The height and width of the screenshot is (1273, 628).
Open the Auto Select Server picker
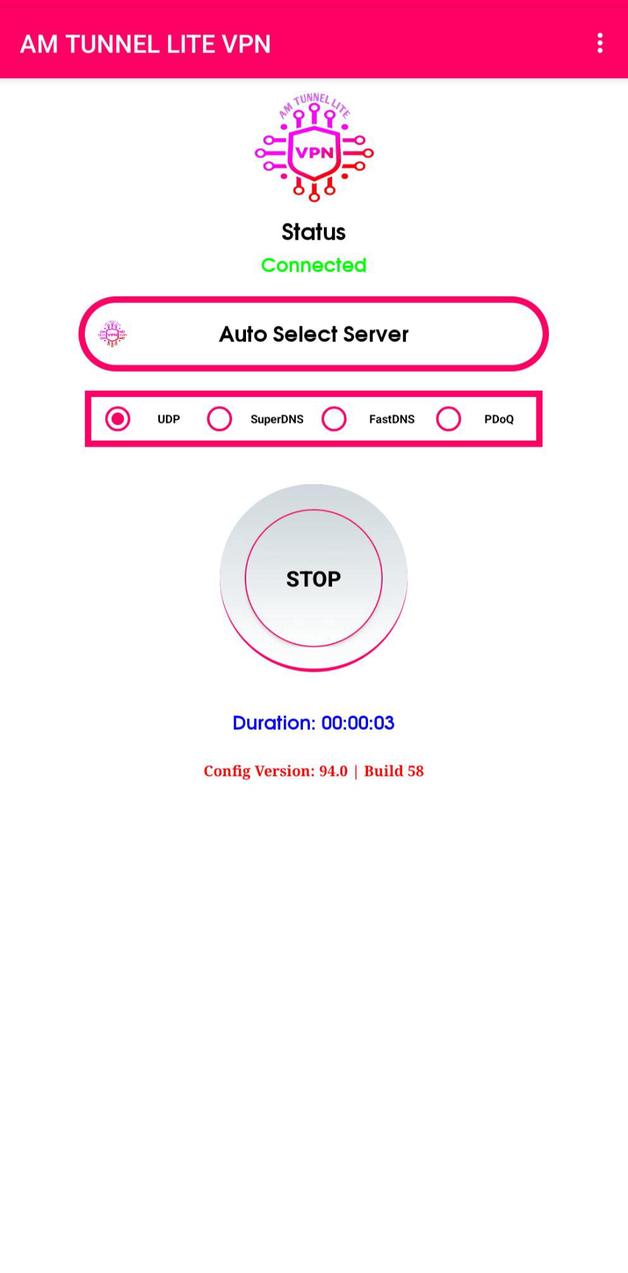click(x=314, y=334)
